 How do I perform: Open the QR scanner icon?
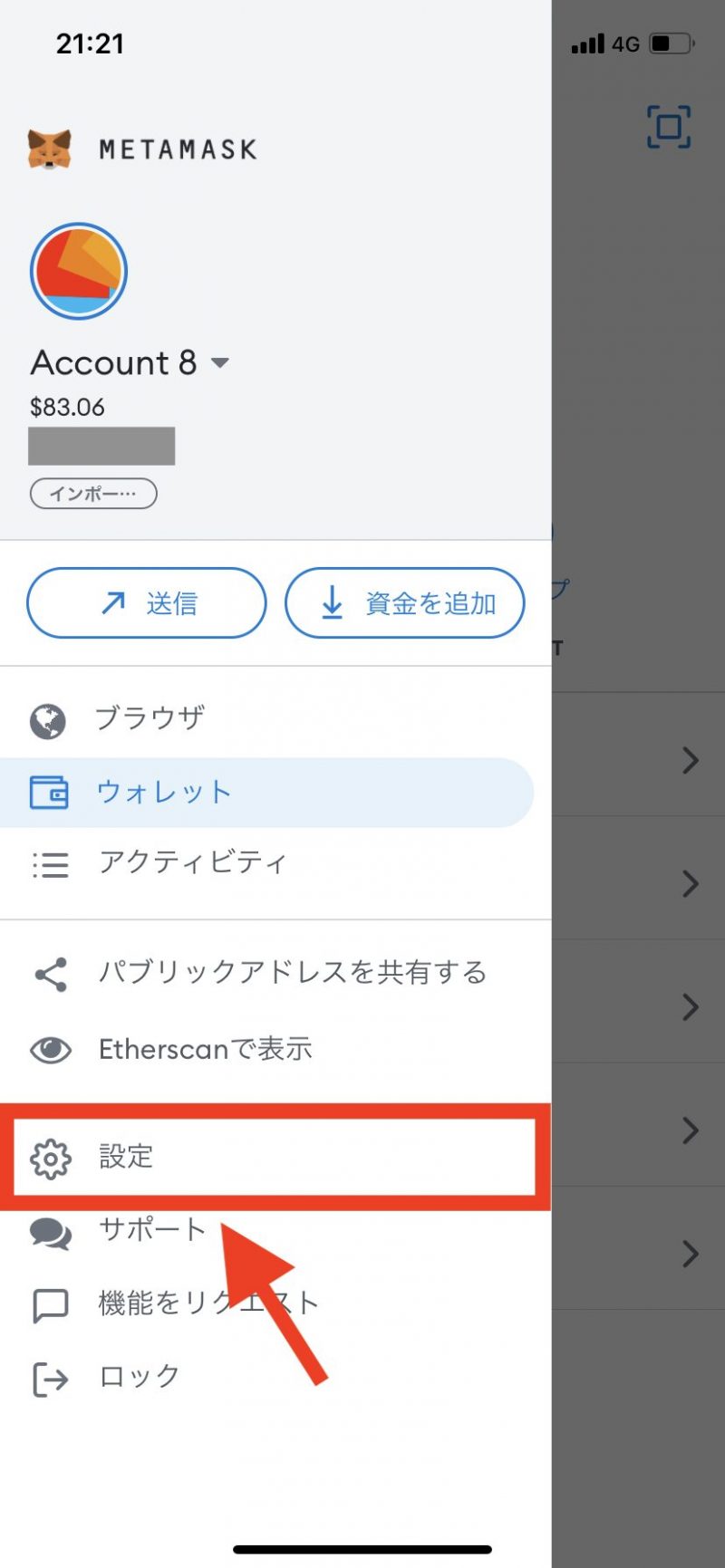pyautogui.click(x=669, y=127)
